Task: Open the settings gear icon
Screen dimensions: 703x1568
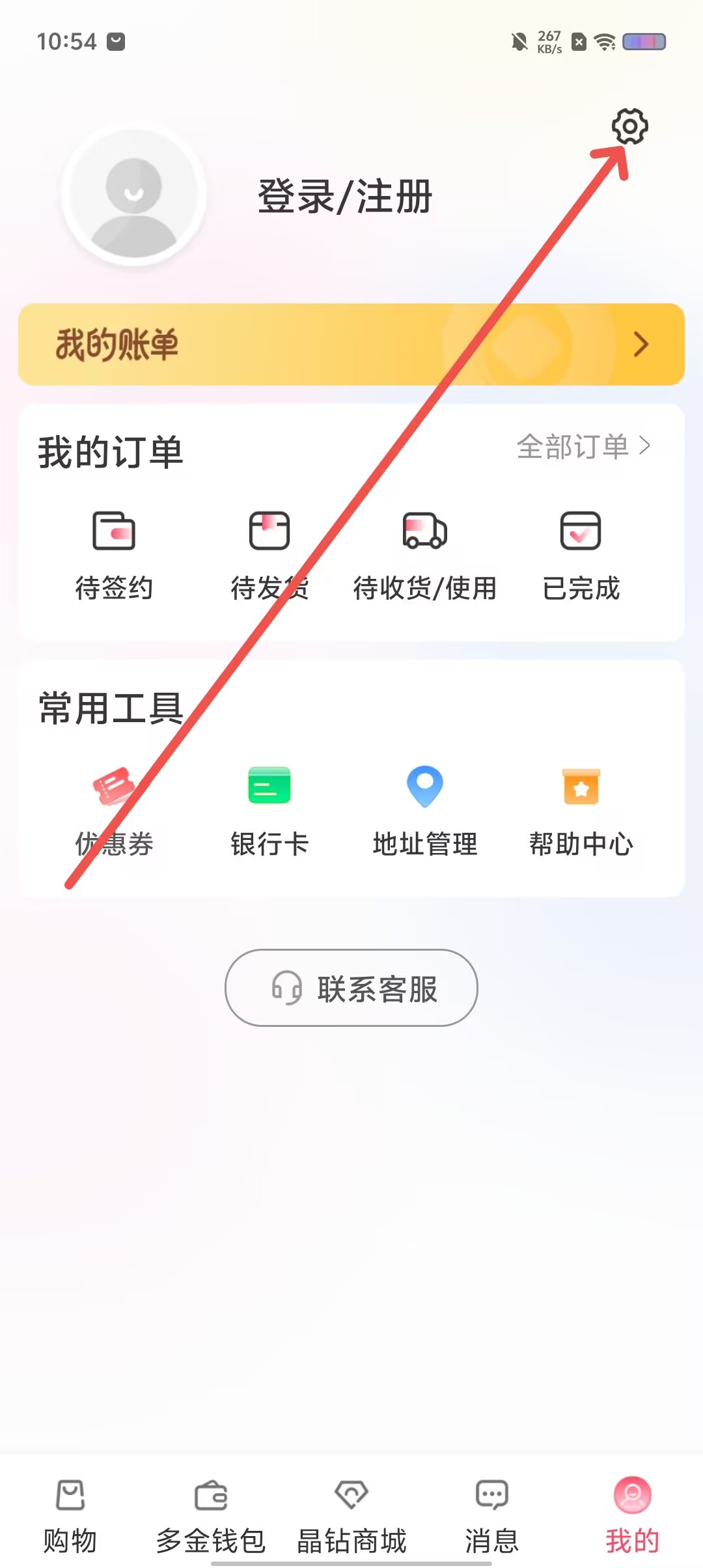Action: click(629, 126)
